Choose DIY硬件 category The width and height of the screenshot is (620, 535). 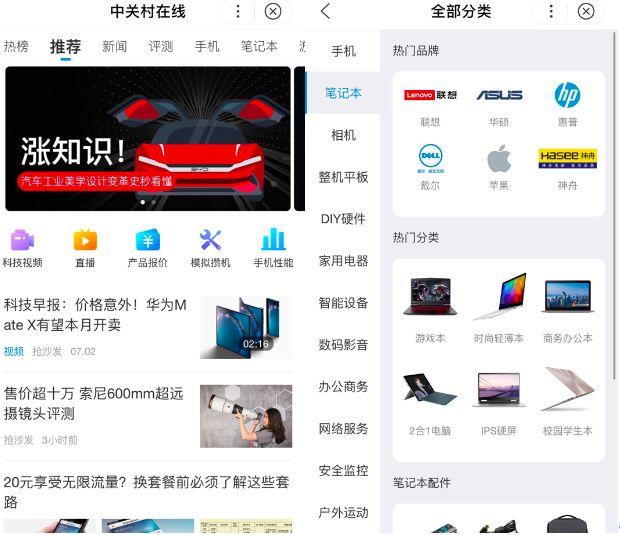343,219
